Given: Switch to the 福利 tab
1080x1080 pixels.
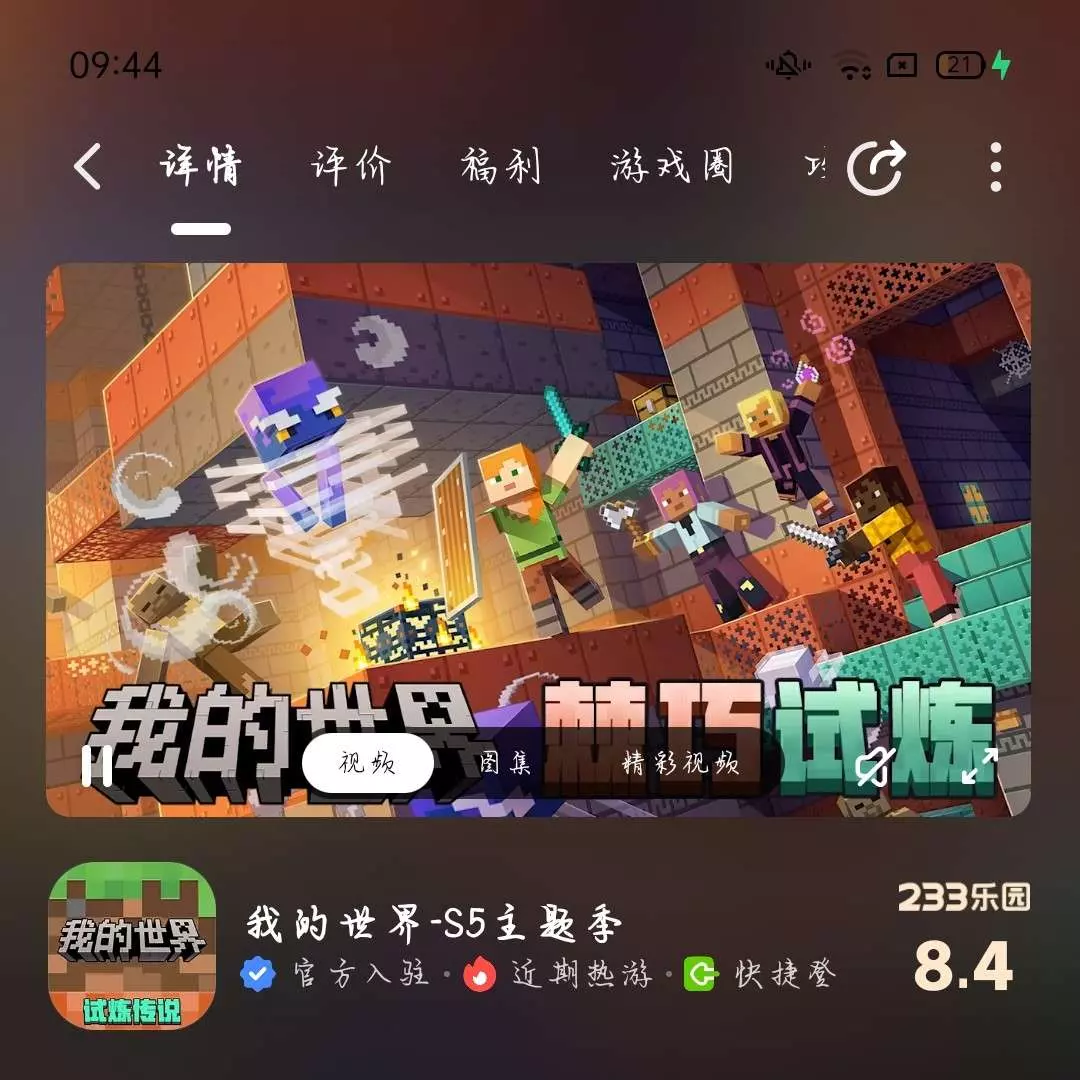Looking at the screenshot, I should (501, 166).
